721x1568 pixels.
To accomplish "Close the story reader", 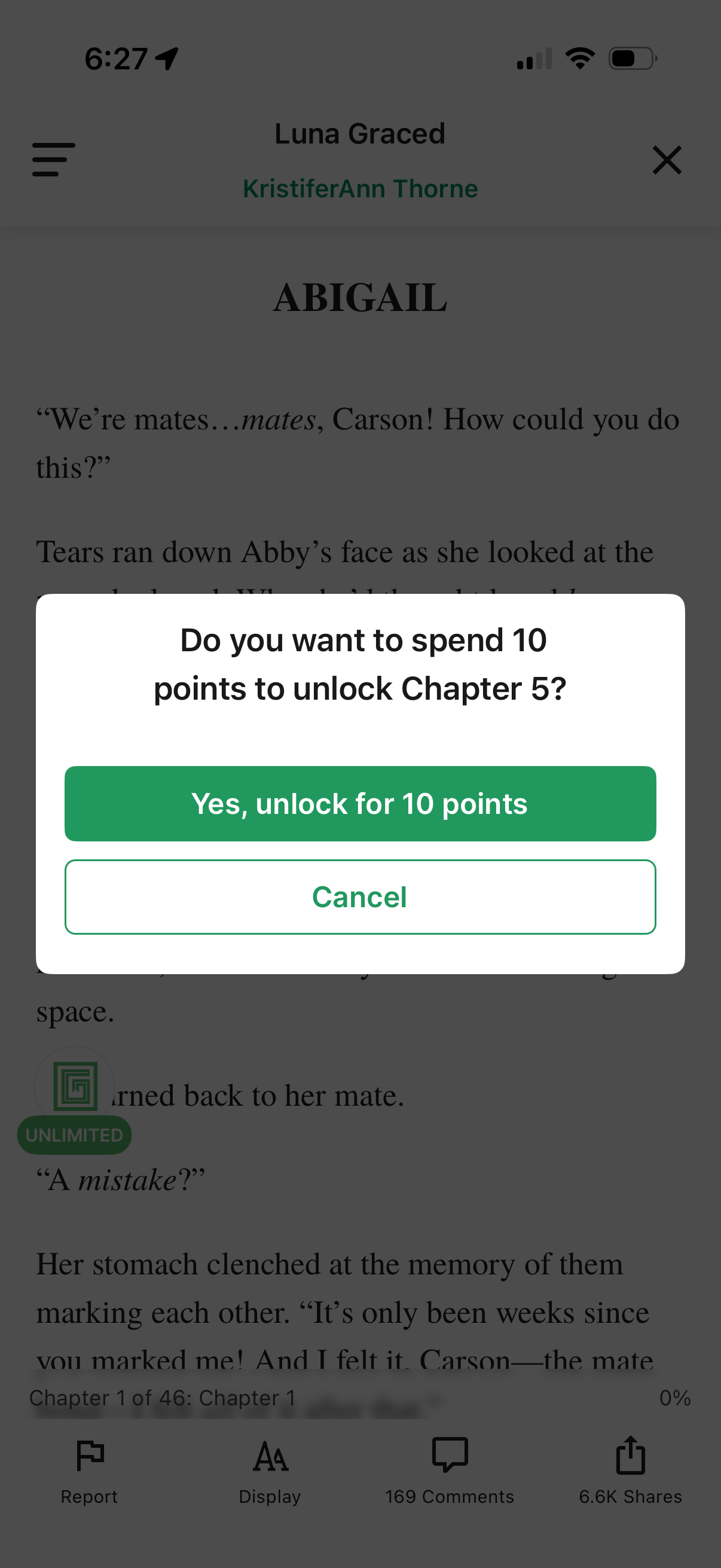I will (x=667, y=160).
